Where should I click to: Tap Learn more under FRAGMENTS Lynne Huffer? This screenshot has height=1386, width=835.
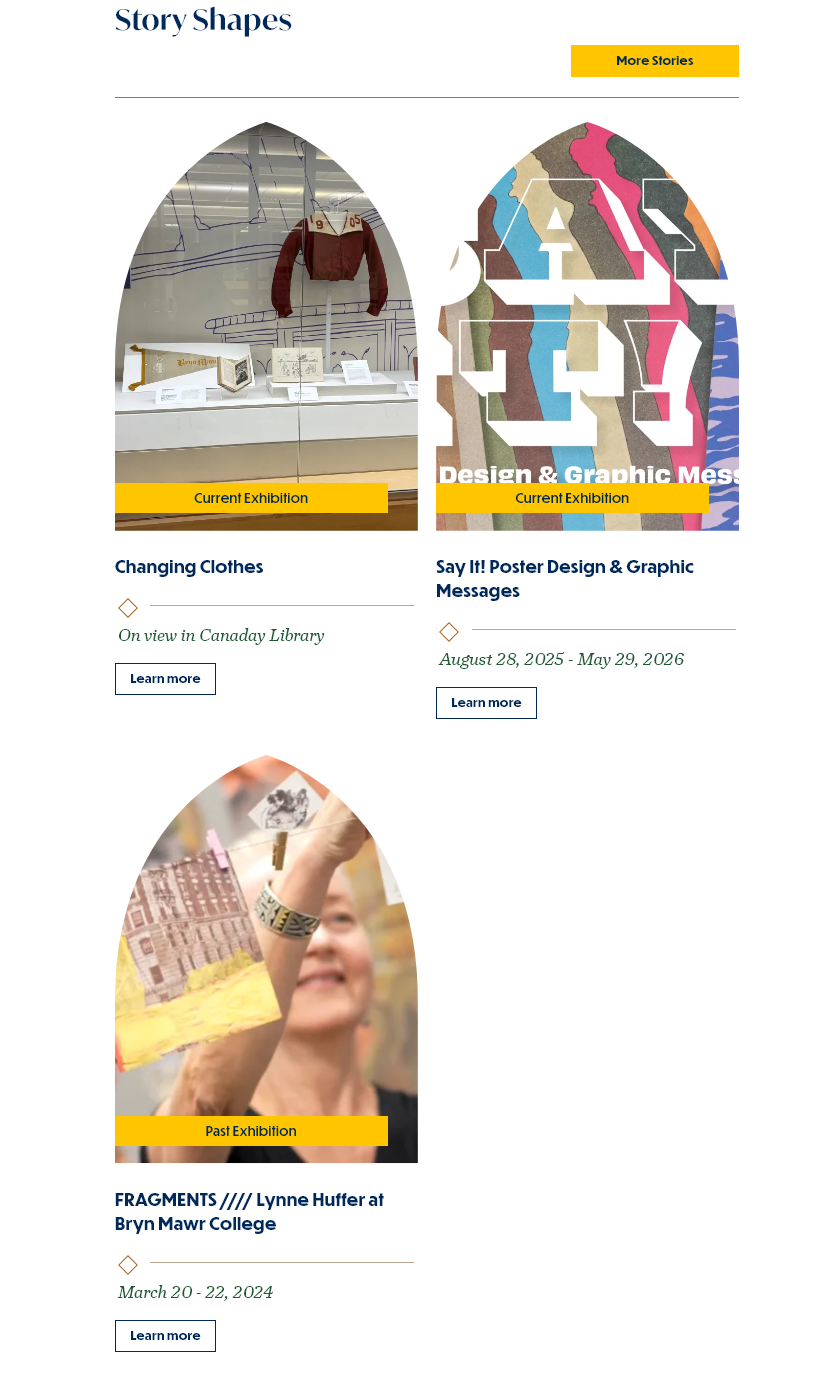(165, 1336)
